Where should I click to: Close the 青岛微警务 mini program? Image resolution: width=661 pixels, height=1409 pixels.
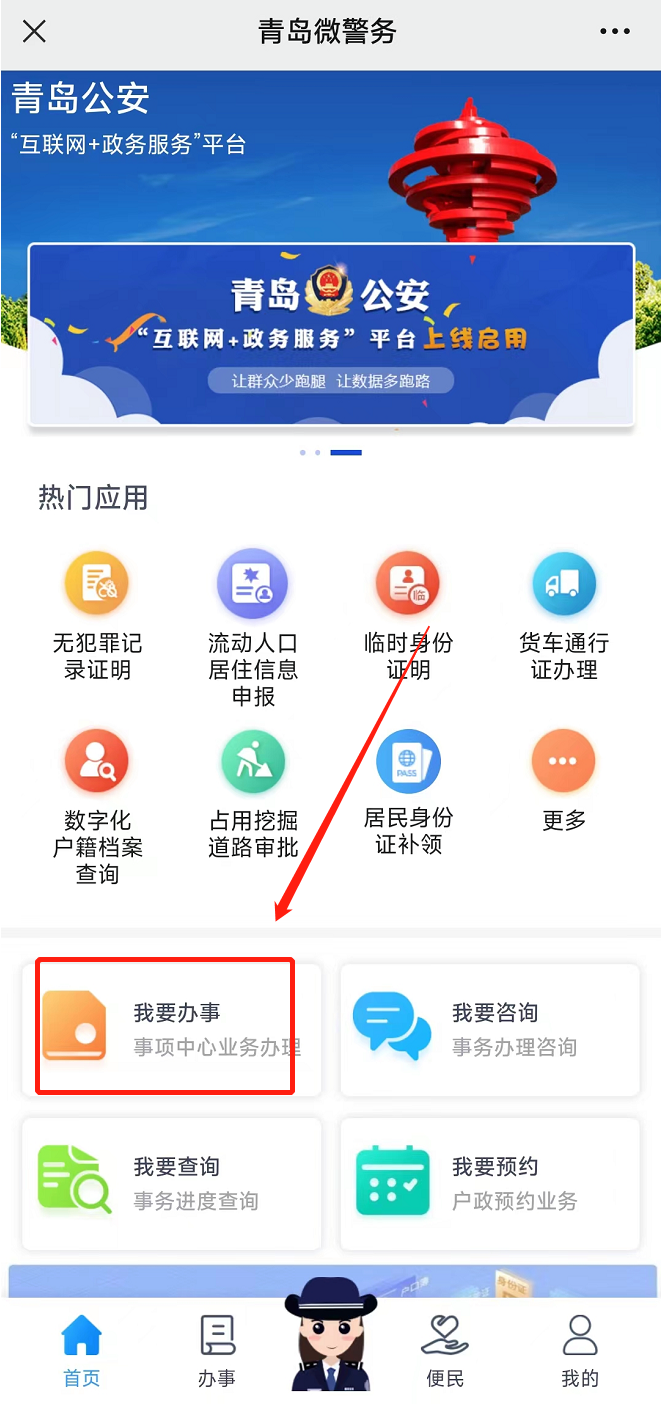pyautogui.click(x=34, y=31)
